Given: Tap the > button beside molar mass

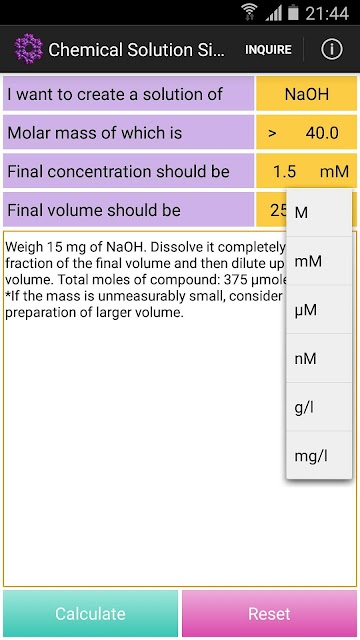Looking at the screenshot, I should tap(272, 133).
